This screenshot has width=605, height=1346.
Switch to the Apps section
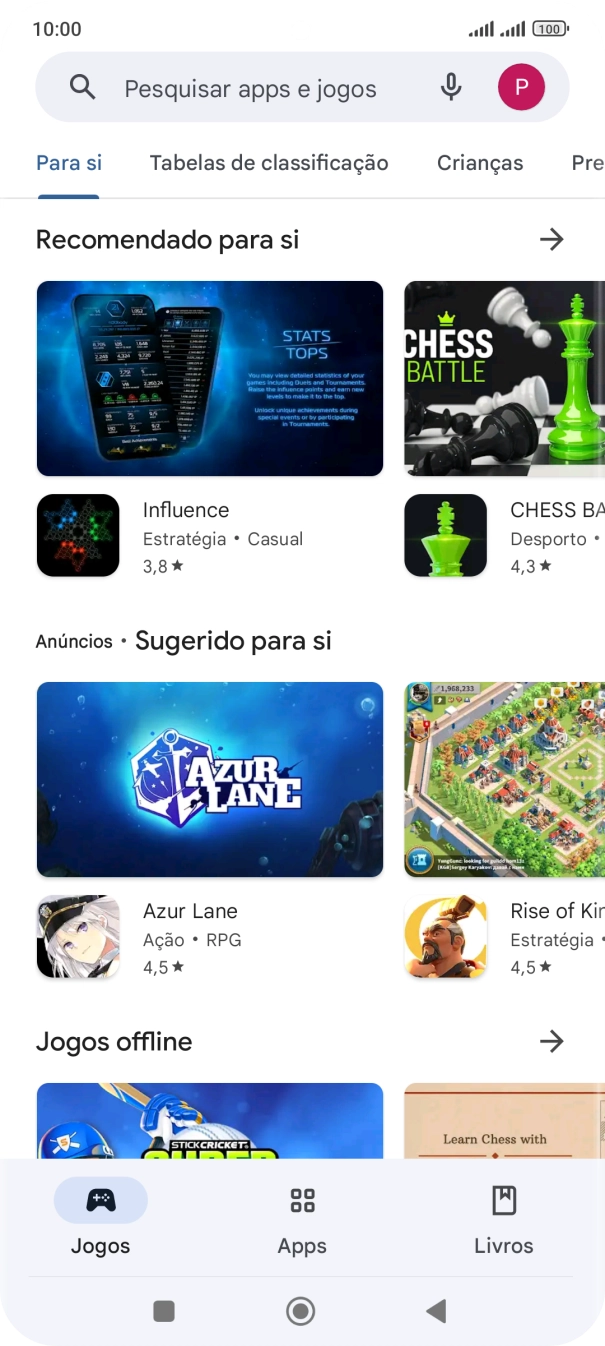tap(302, 1218)
